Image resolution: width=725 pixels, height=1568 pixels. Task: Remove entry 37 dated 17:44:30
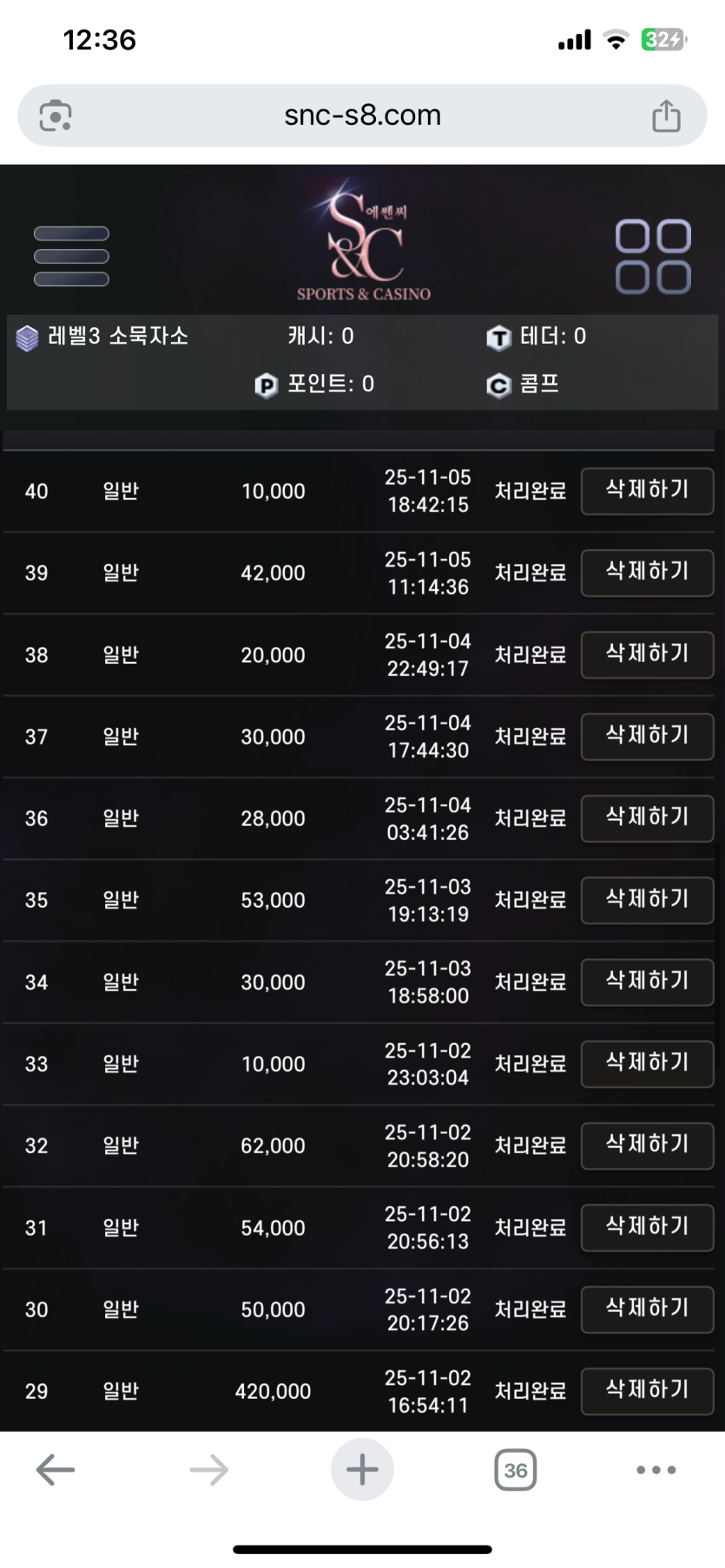click(647, 737)
